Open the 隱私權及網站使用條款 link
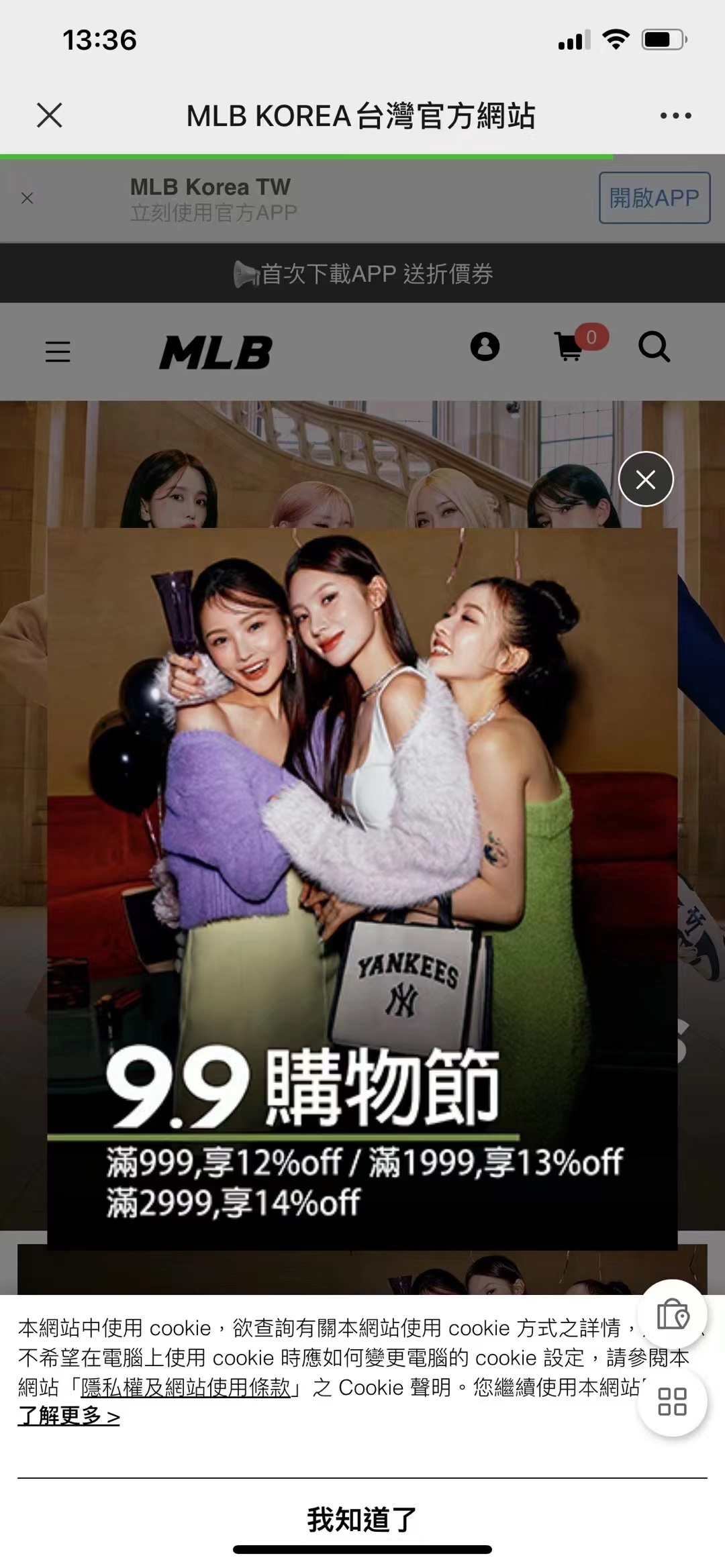The width and height of the screenshot is (725, 1568). [x=186, y=1388]
